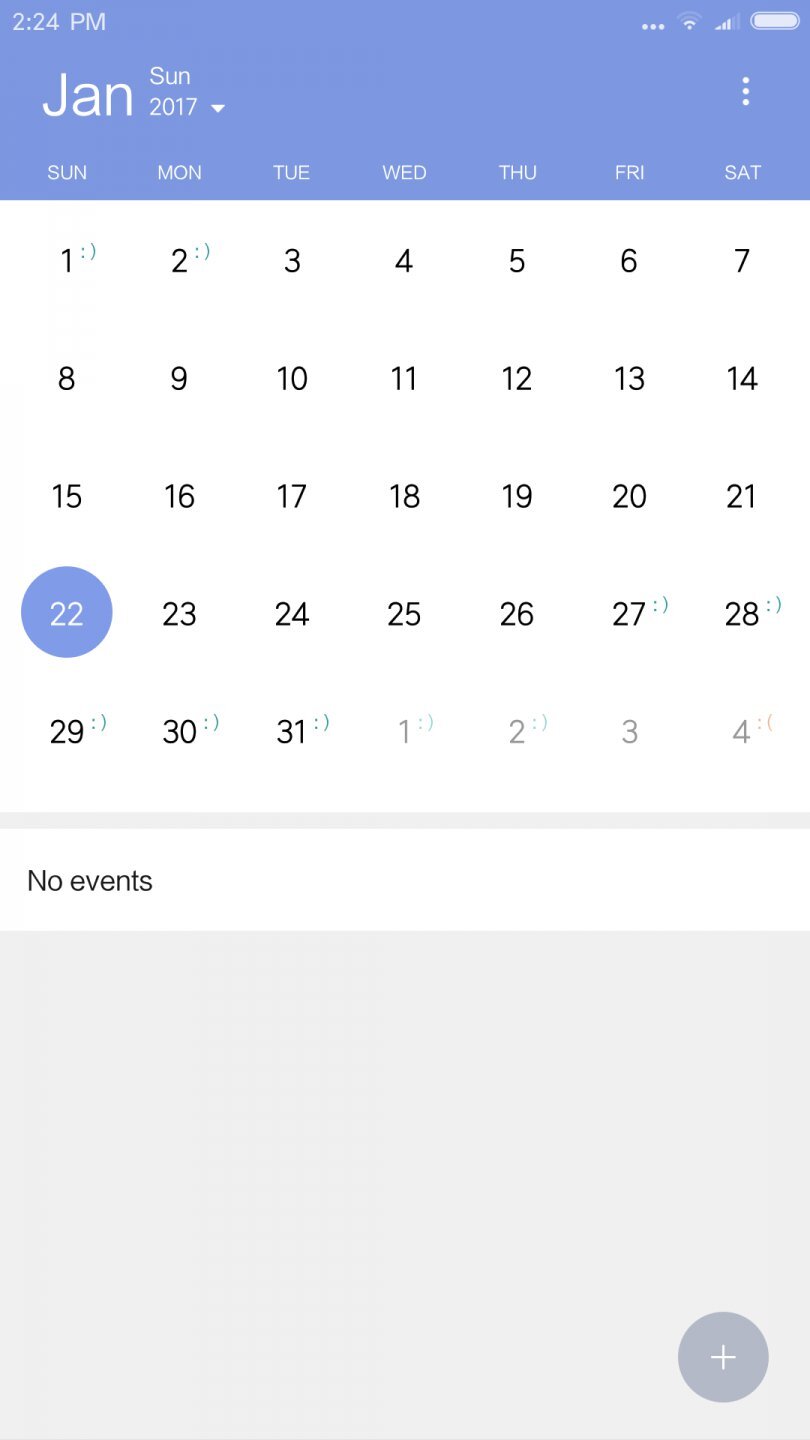Tap the highlighted date 22
The image size is (810, 1440).
coord(66,613)
